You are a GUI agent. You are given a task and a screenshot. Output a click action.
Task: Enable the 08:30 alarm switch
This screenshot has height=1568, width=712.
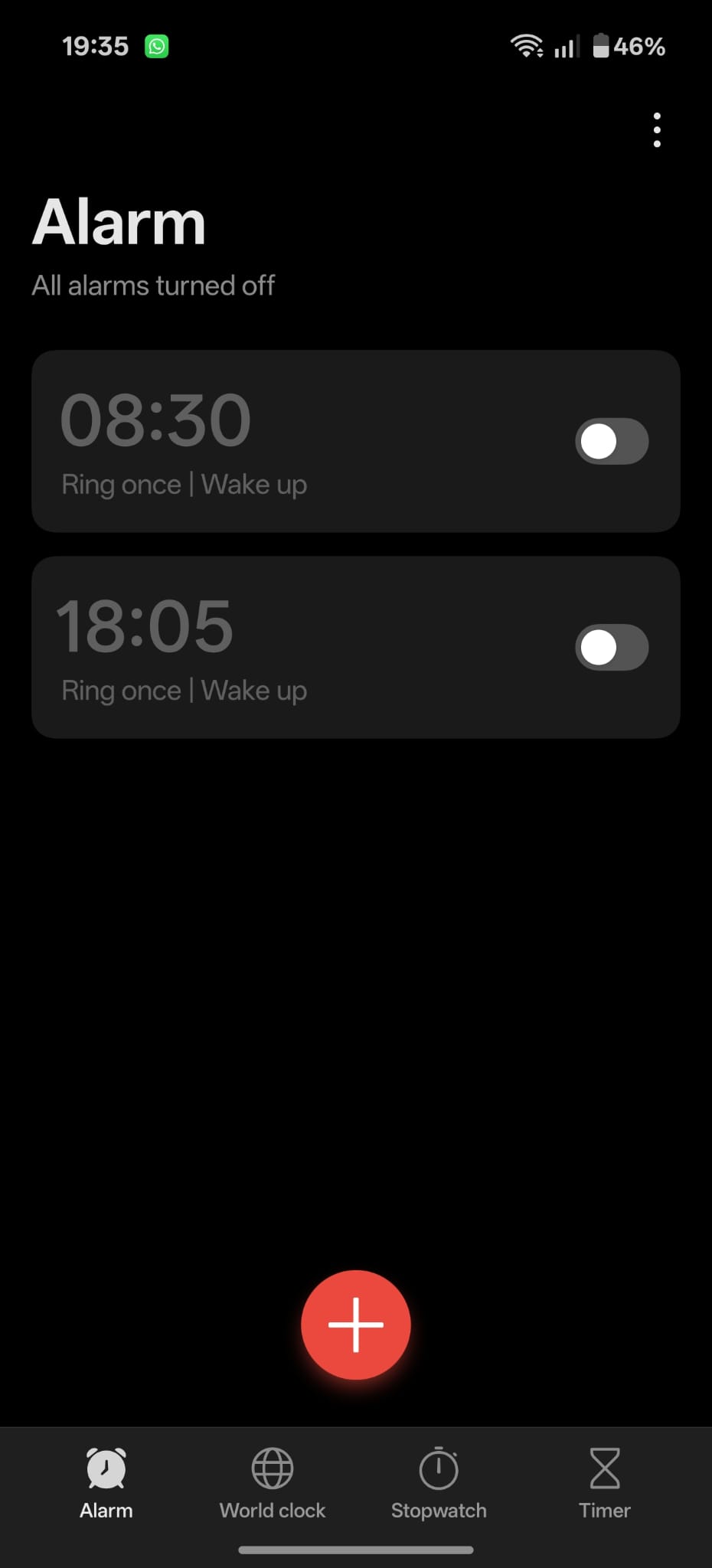(x=612, y=441)
